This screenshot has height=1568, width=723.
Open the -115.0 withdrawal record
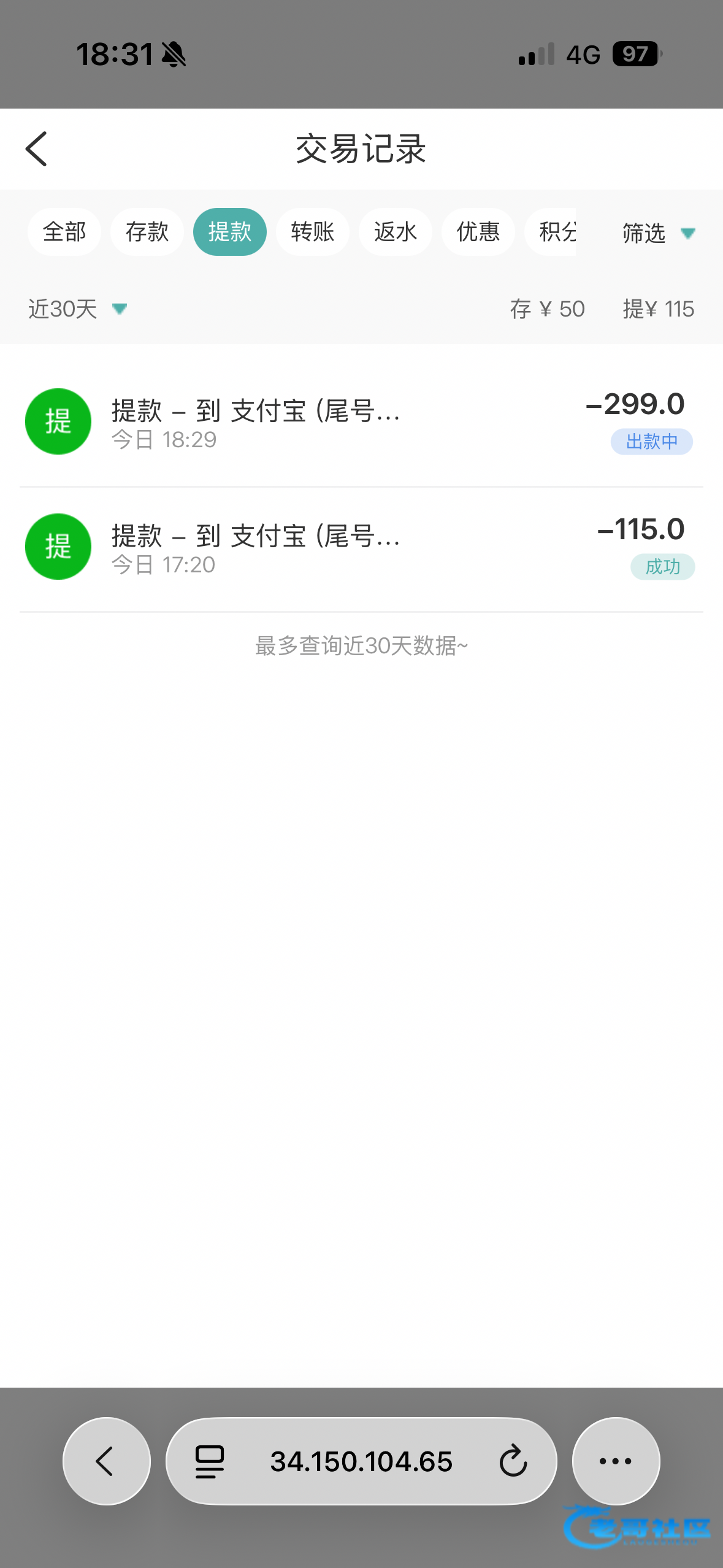click(361, 547)
